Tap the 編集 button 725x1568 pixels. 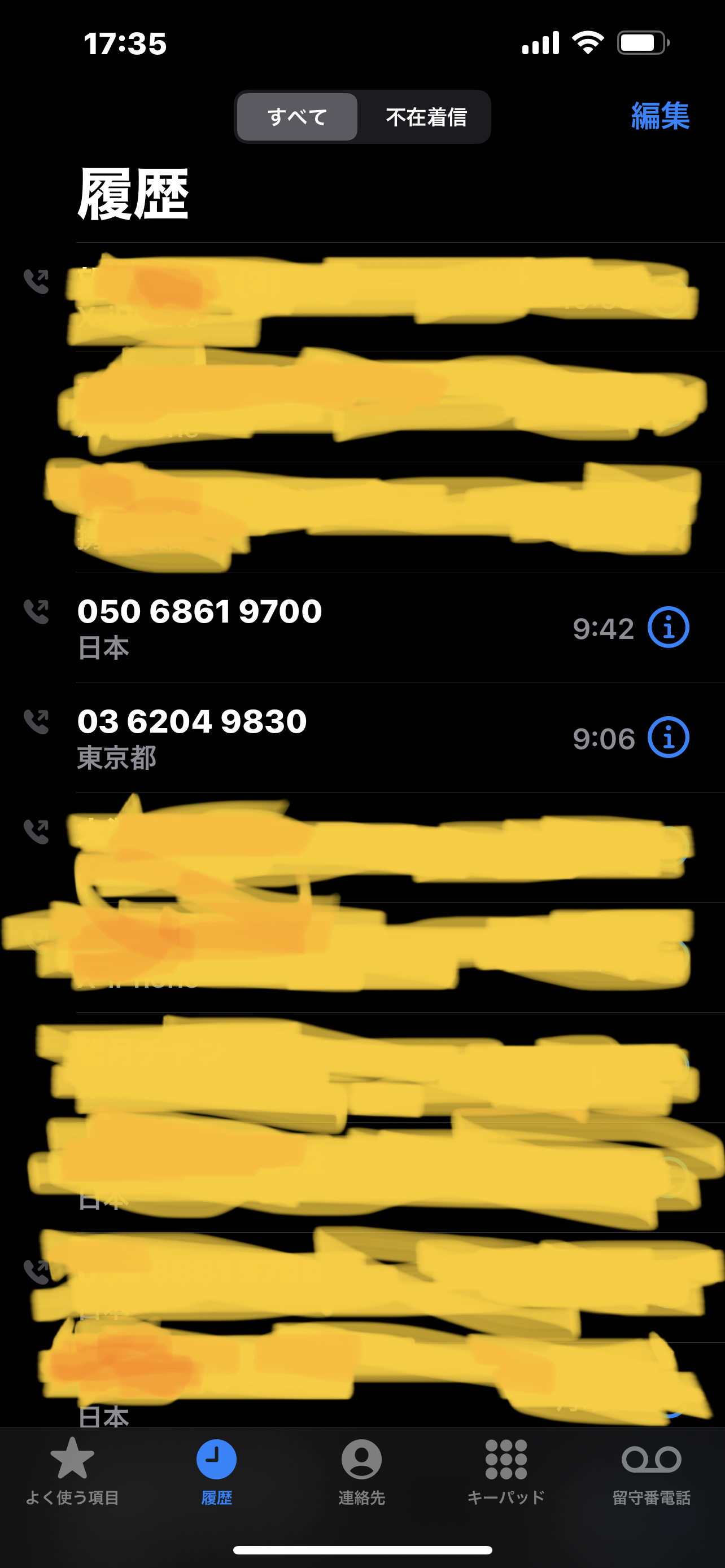tap(660, 116)
